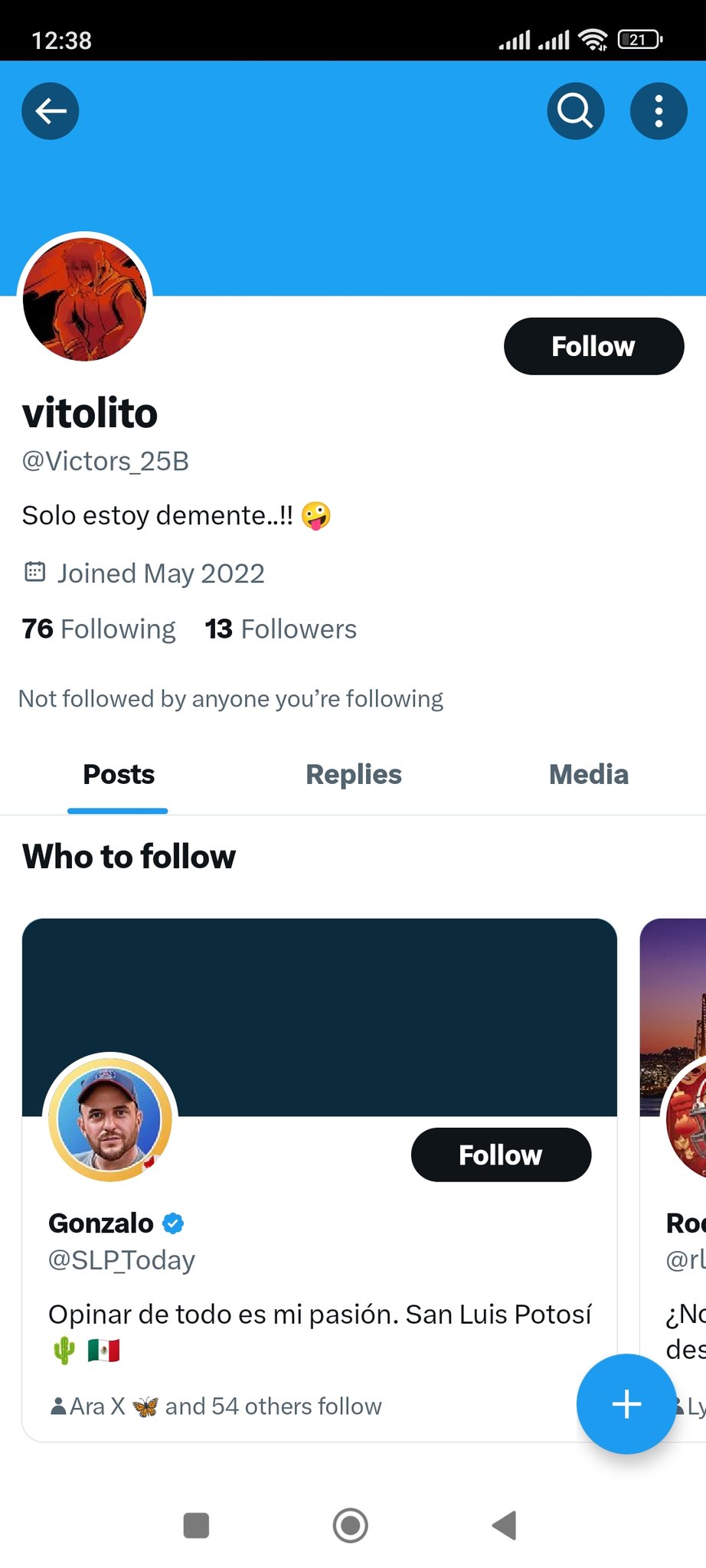Viewport: 706px width, 1568px height.
Task: Open search on vitolito's profile
Action: (x=576, y=112)
